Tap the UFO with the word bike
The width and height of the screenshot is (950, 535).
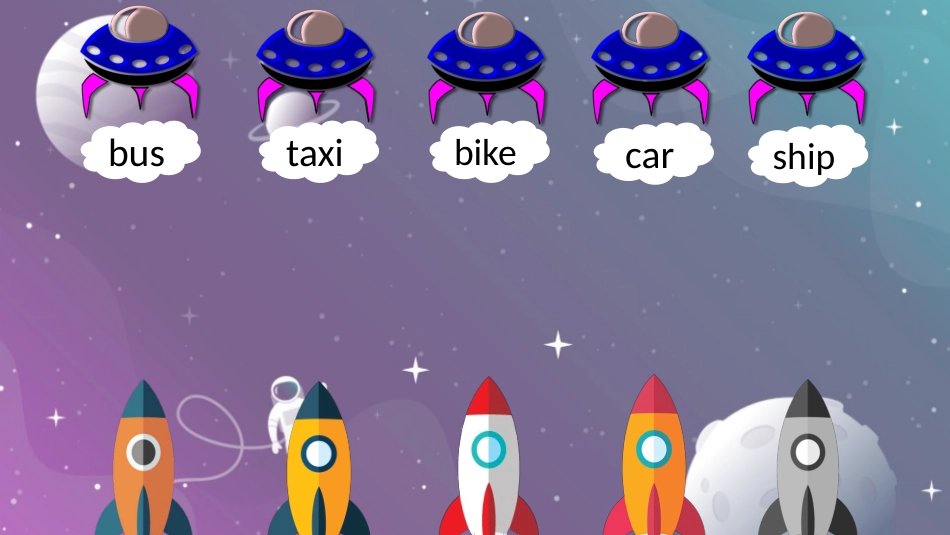[486, 58]
